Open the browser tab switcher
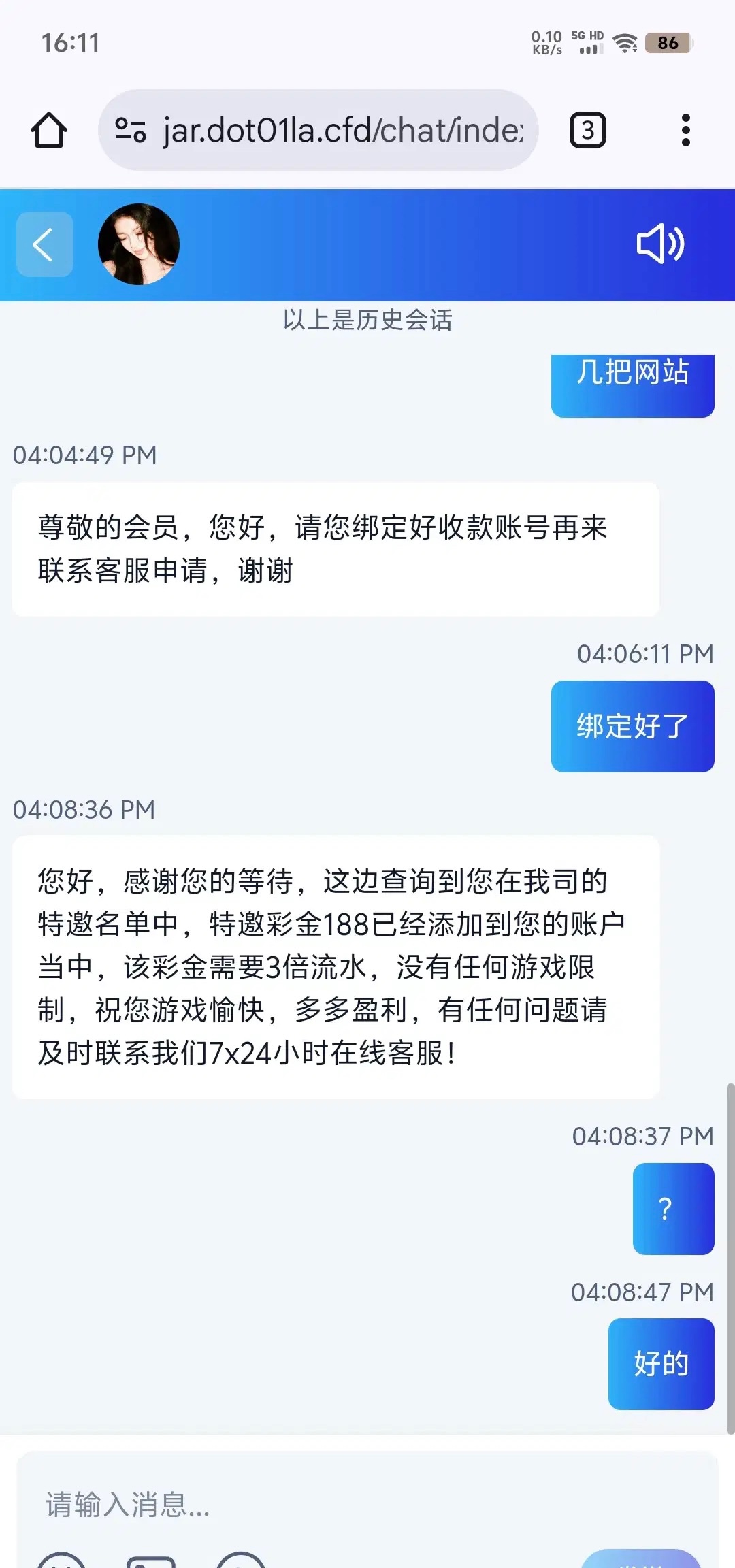The height and width of the screenshot is (1568, 735). (587, 130)
